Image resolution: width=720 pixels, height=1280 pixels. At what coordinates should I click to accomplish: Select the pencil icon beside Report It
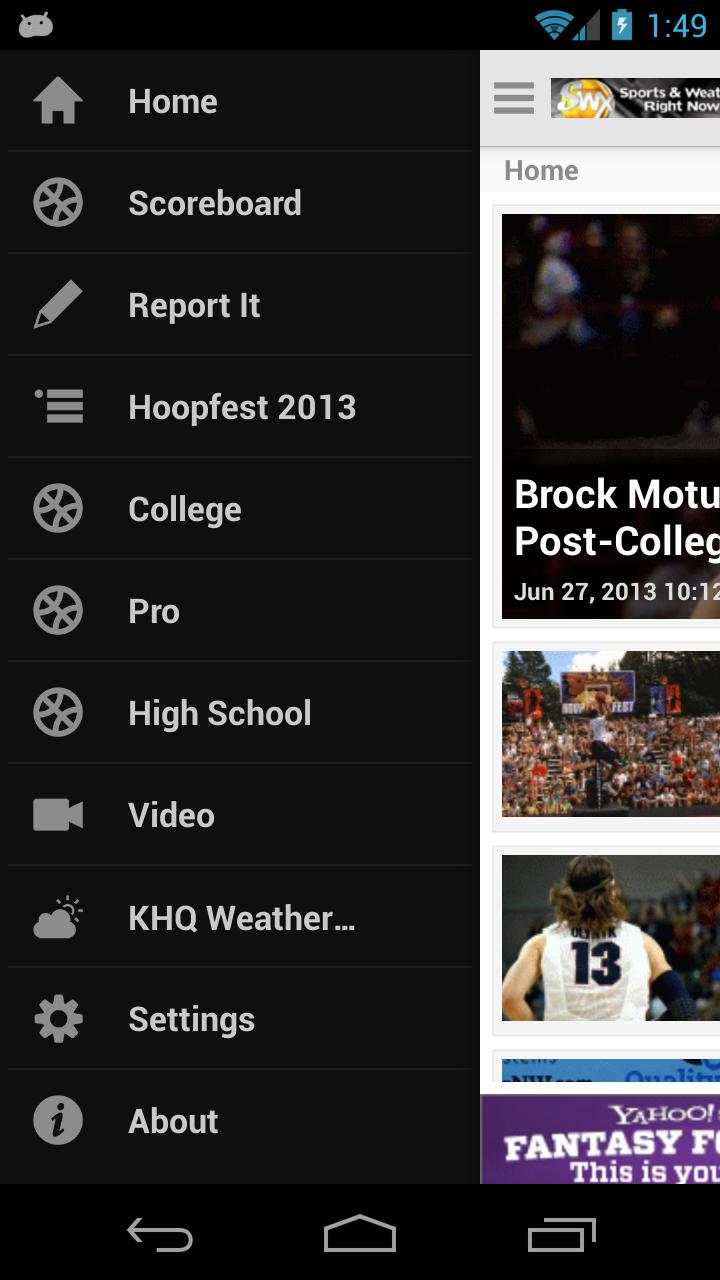point(57,304)
